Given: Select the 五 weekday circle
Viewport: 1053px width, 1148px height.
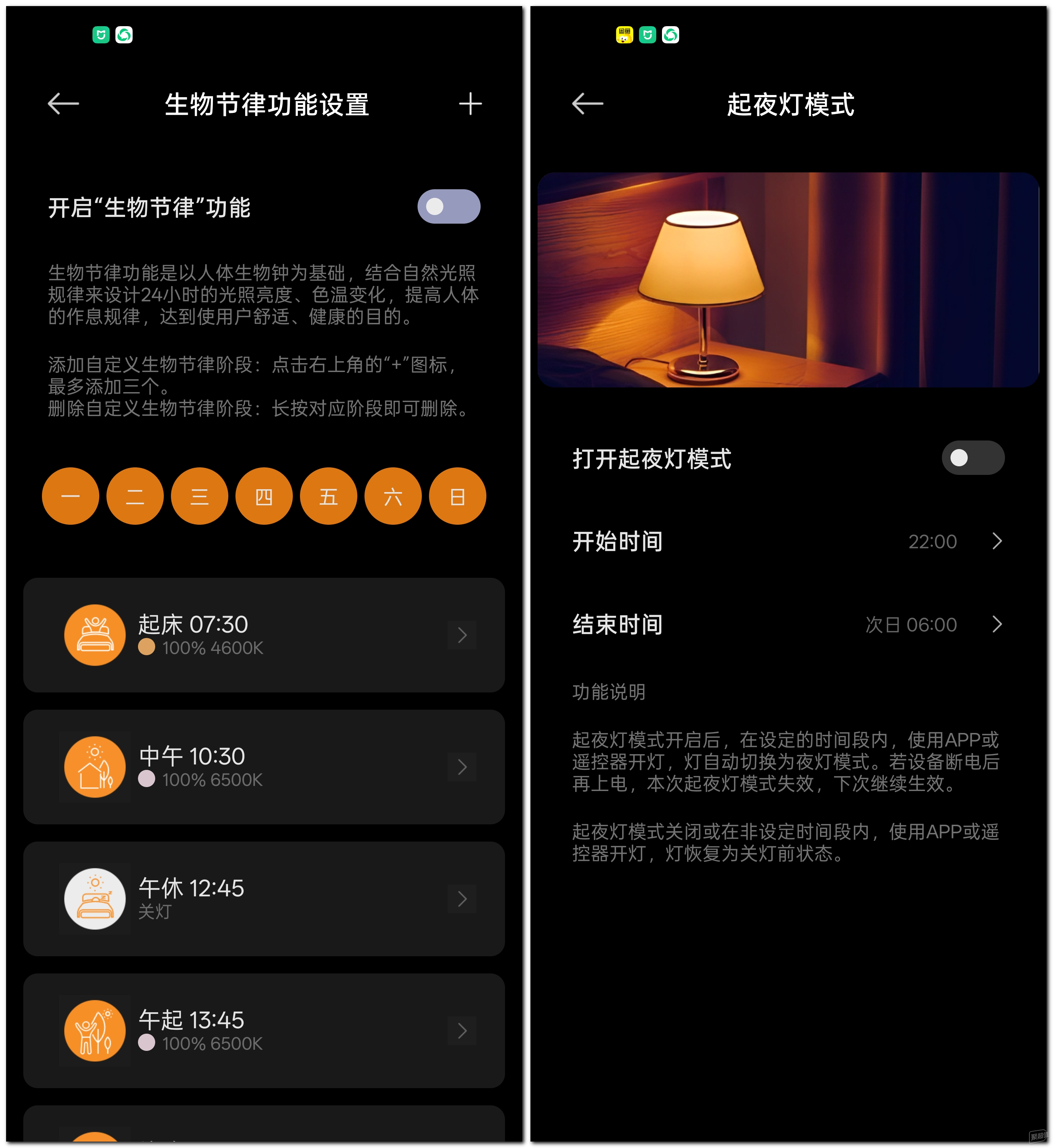Looking at the screenshot, I should pos(328,496).
